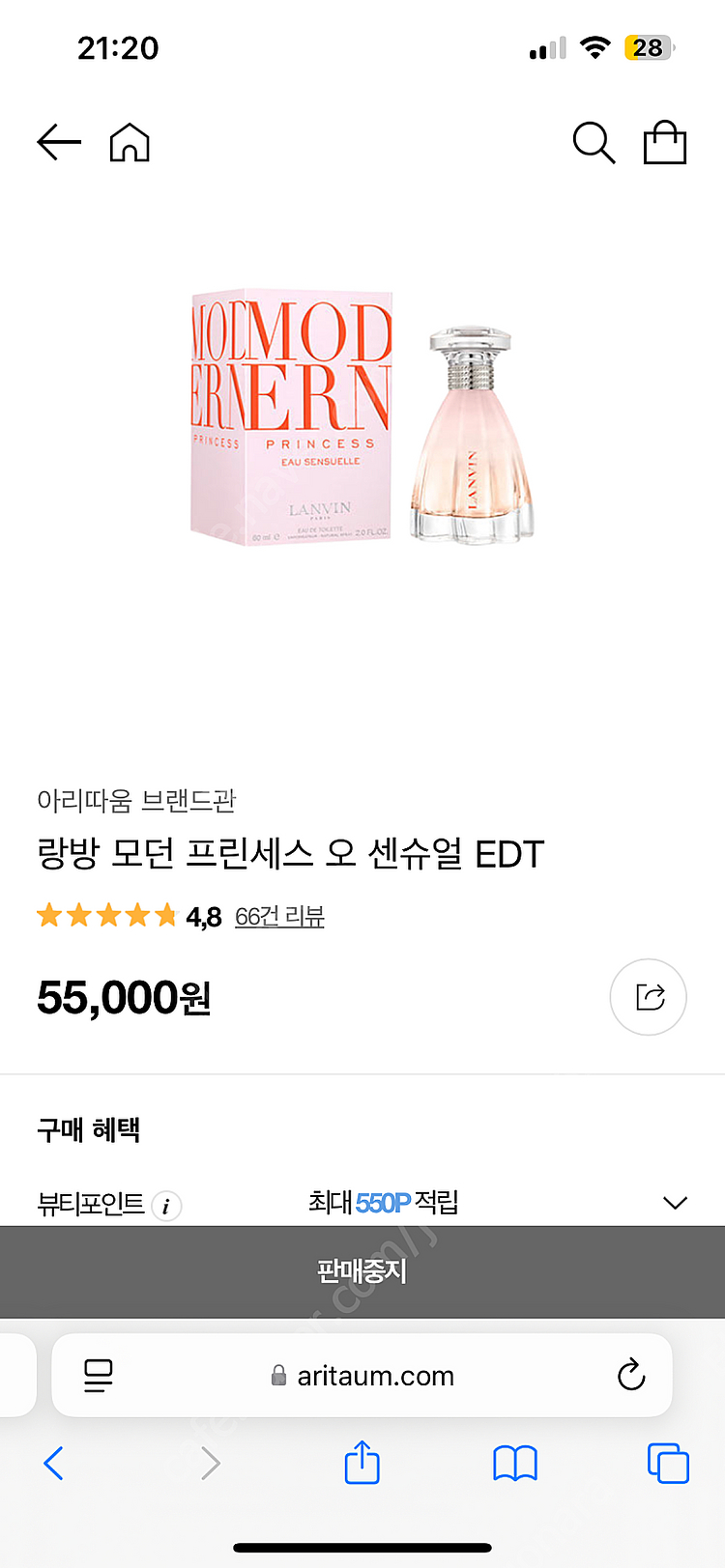
Task: Open the shopping bag
Action: tap(665, 143)
